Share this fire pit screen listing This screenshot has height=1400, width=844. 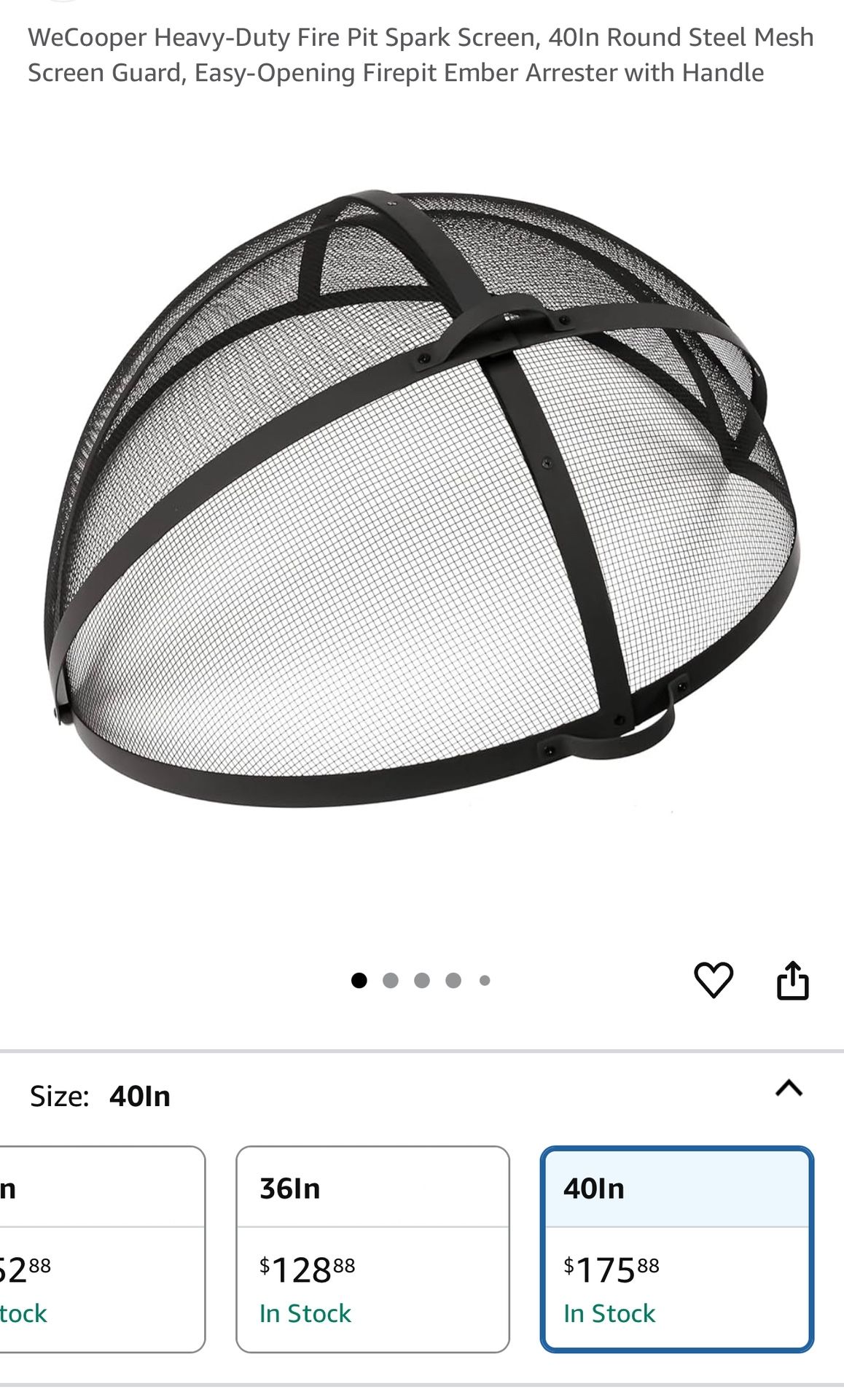pyautogui.click(x=792, y=979)
